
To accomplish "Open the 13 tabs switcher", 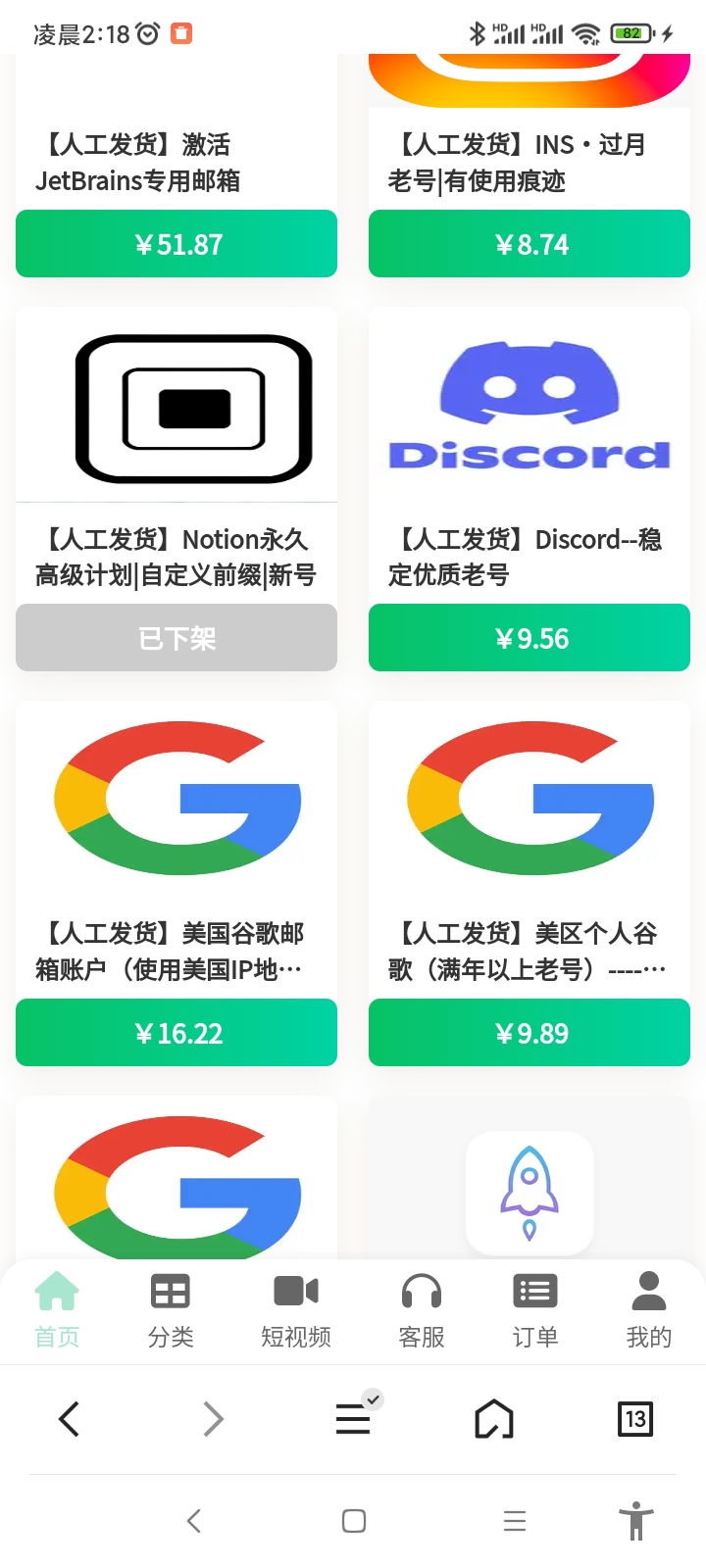I will (x=635, y=1419).
